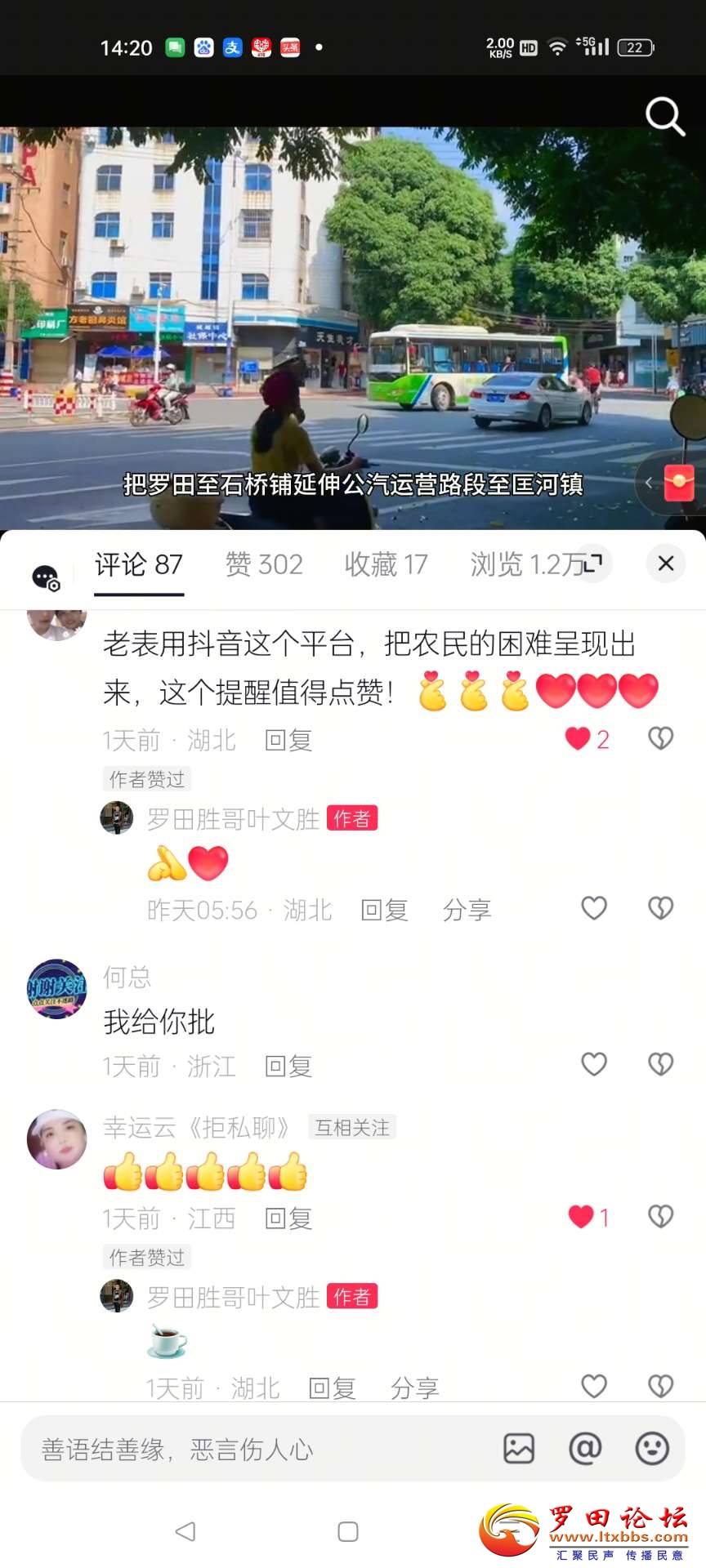Open the comment settings bubble icon

tap(46, 577)
